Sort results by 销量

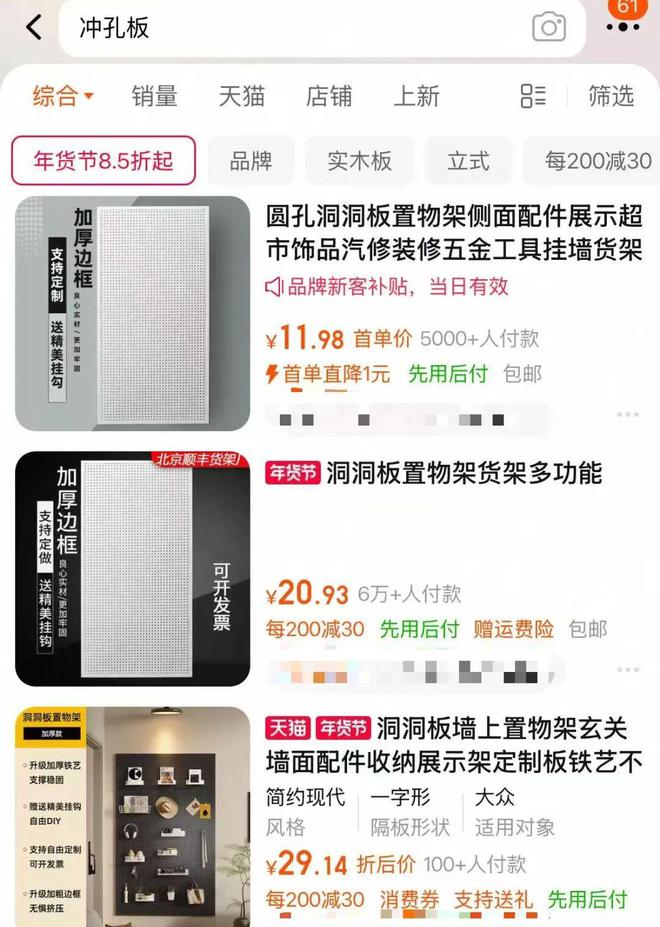154,96
